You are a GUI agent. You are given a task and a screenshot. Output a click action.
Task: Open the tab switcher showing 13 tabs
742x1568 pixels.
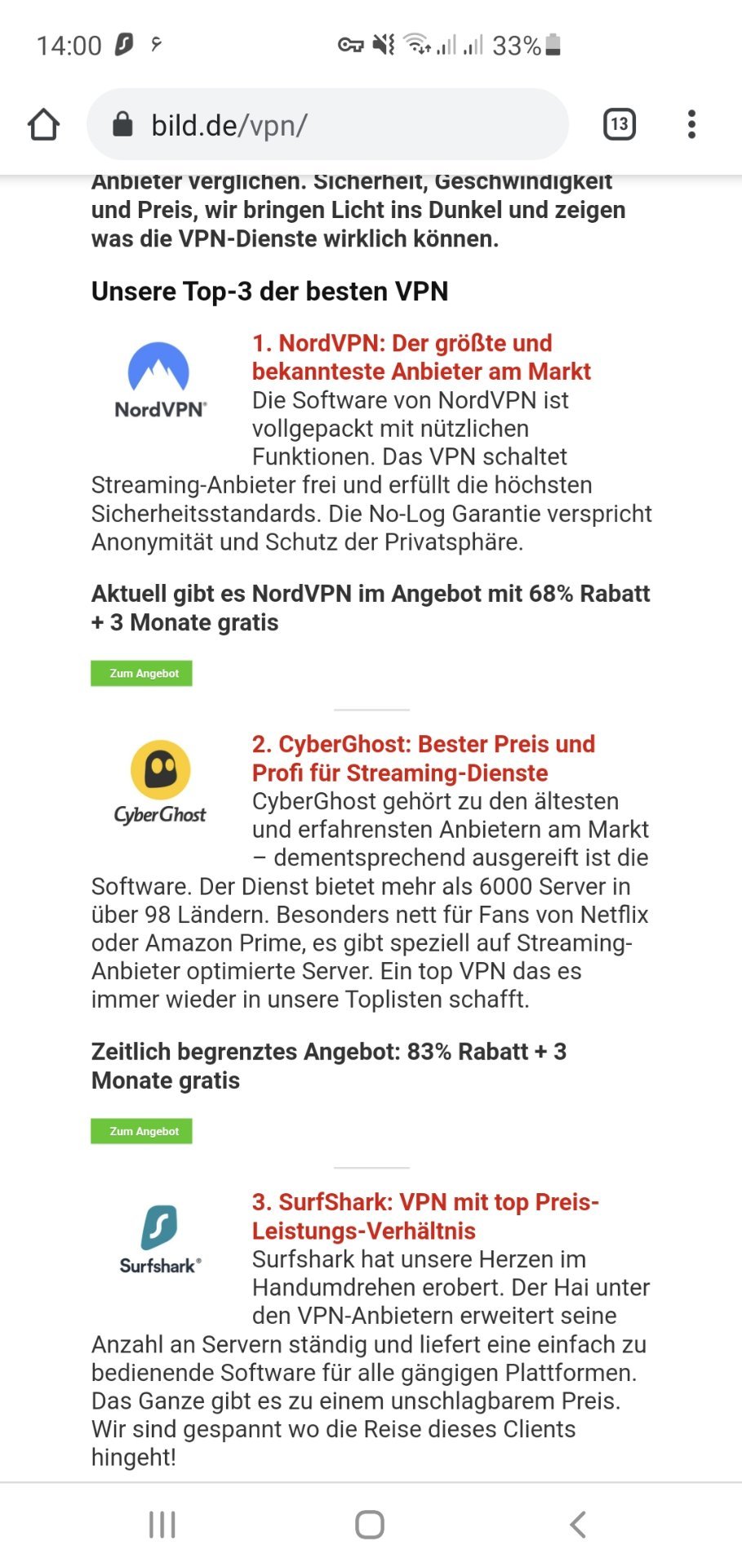coord(620,124)
